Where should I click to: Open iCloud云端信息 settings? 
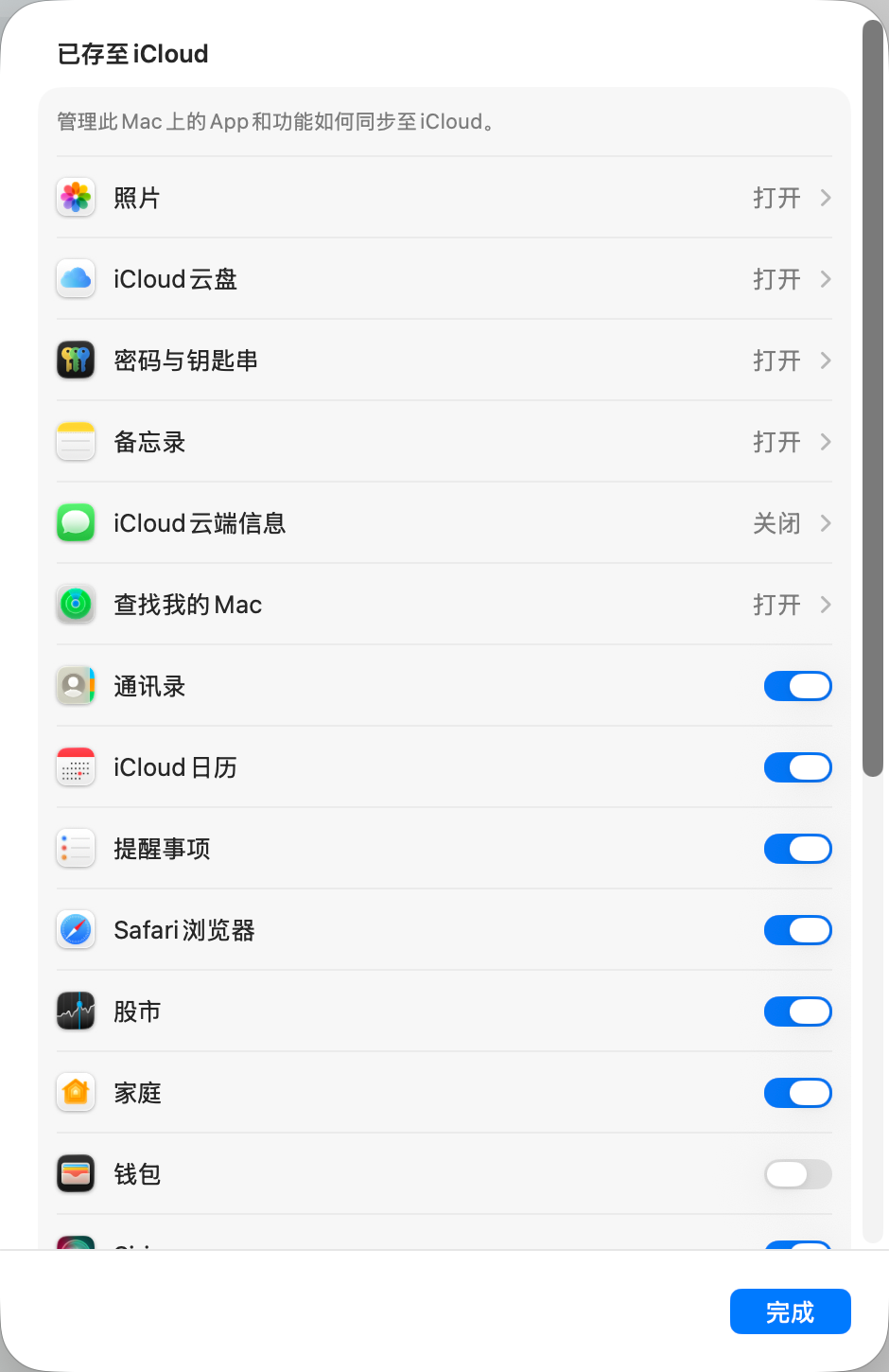[x=444, y=523]
